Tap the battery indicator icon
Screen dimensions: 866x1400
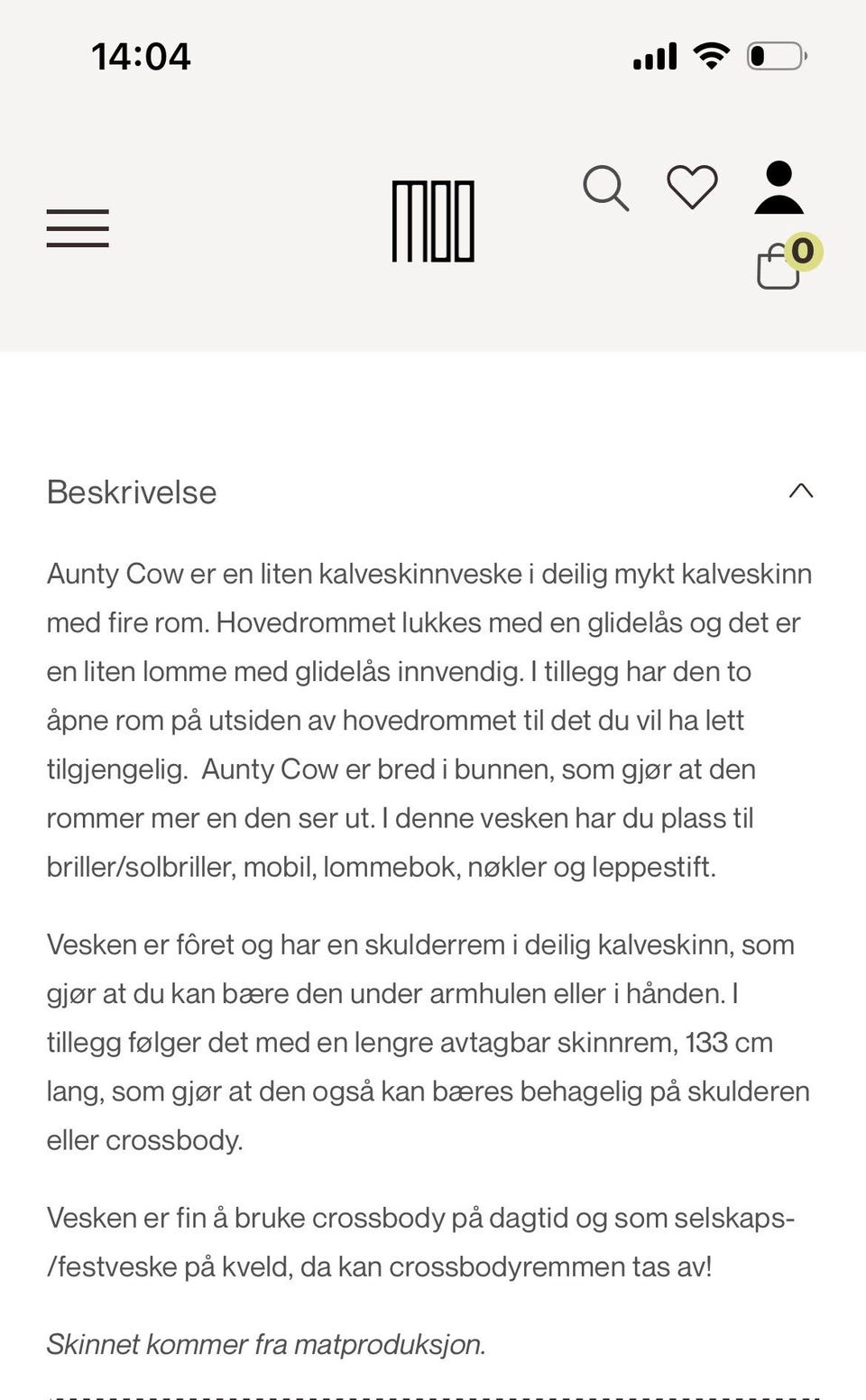[773, 56]
